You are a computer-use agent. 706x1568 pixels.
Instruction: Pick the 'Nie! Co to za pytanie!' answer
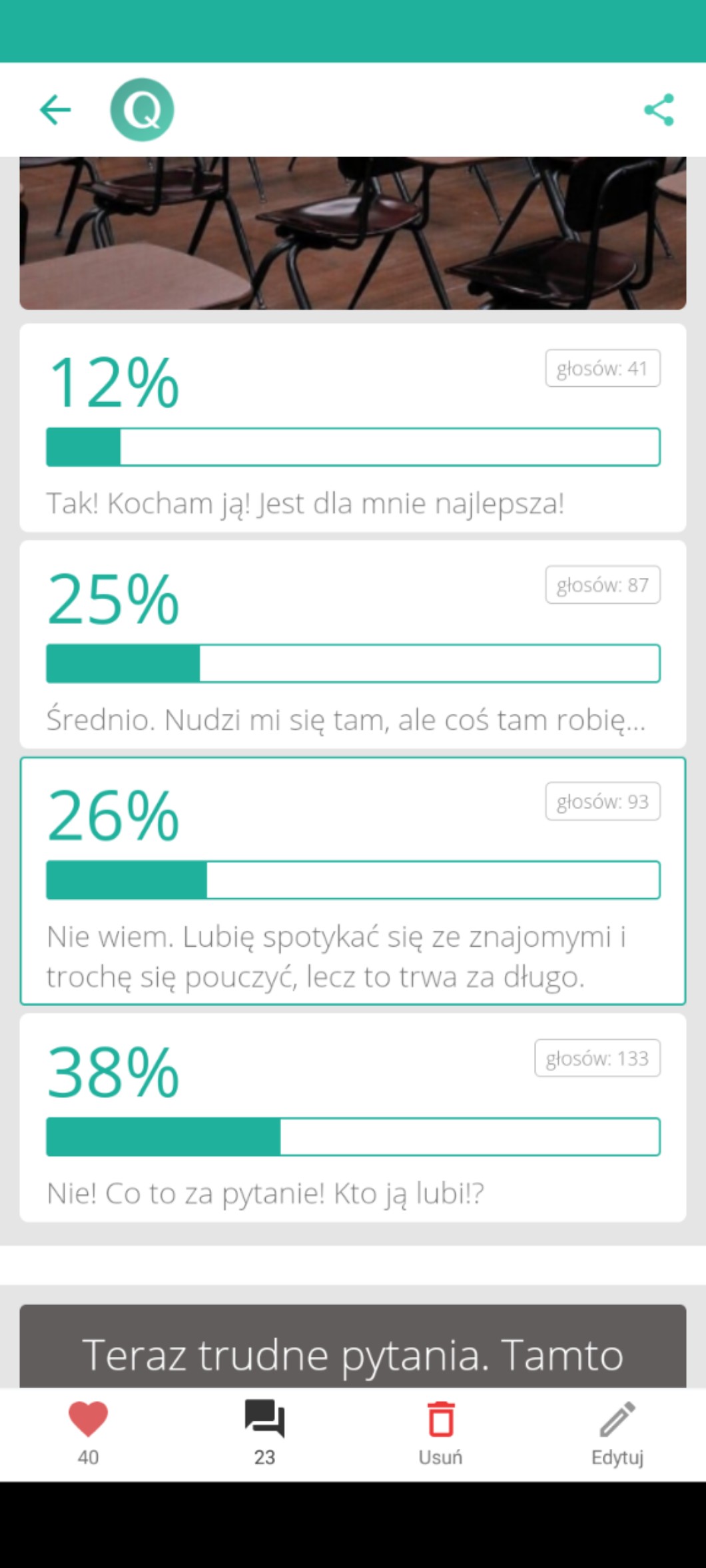[x=353, y=1117]
